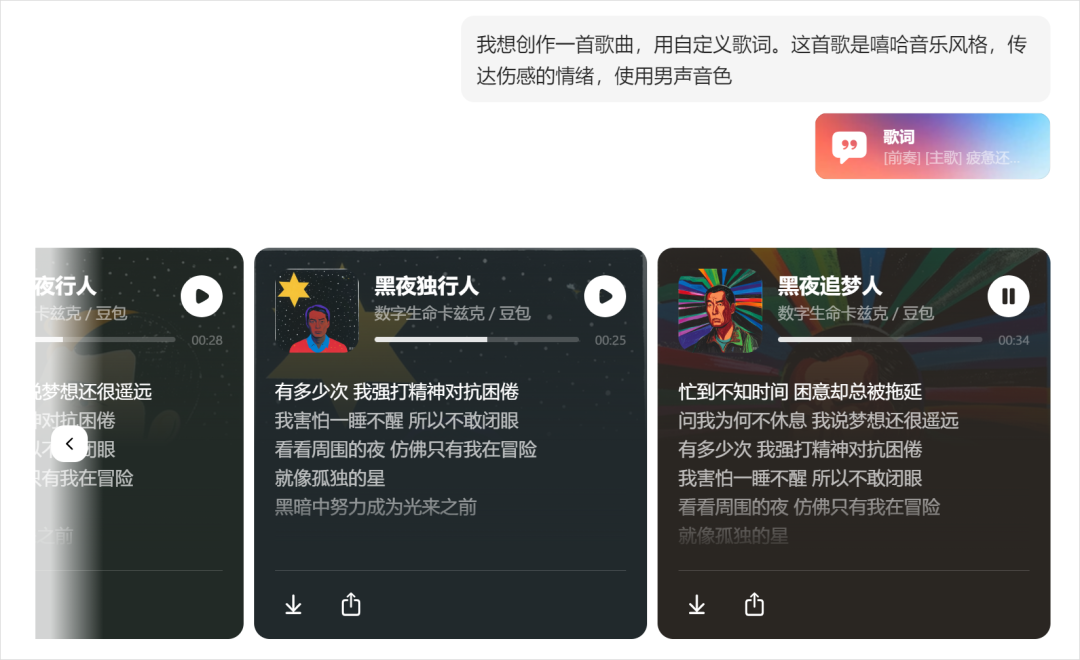This screenshot has height=660, width=1080.
Task: Share the 黑夜独行人 song
Action: pyautogui.click(x=351, y=604)
